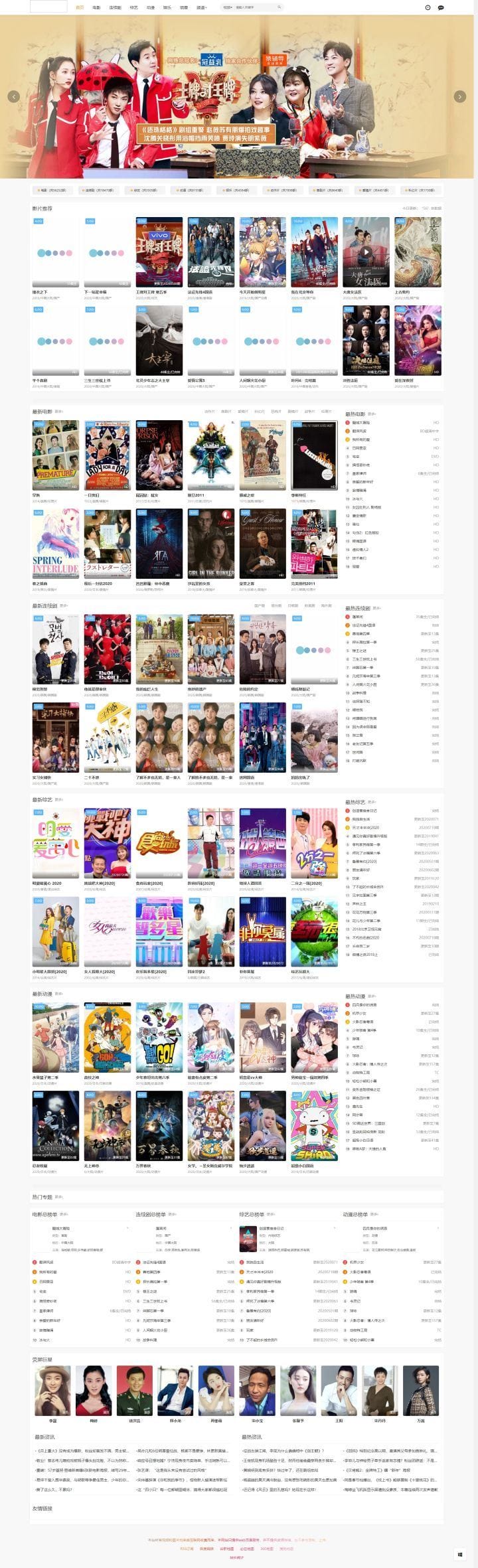
Task: Switch to the 电影 nav tab
Action: [x=96, y=7]
